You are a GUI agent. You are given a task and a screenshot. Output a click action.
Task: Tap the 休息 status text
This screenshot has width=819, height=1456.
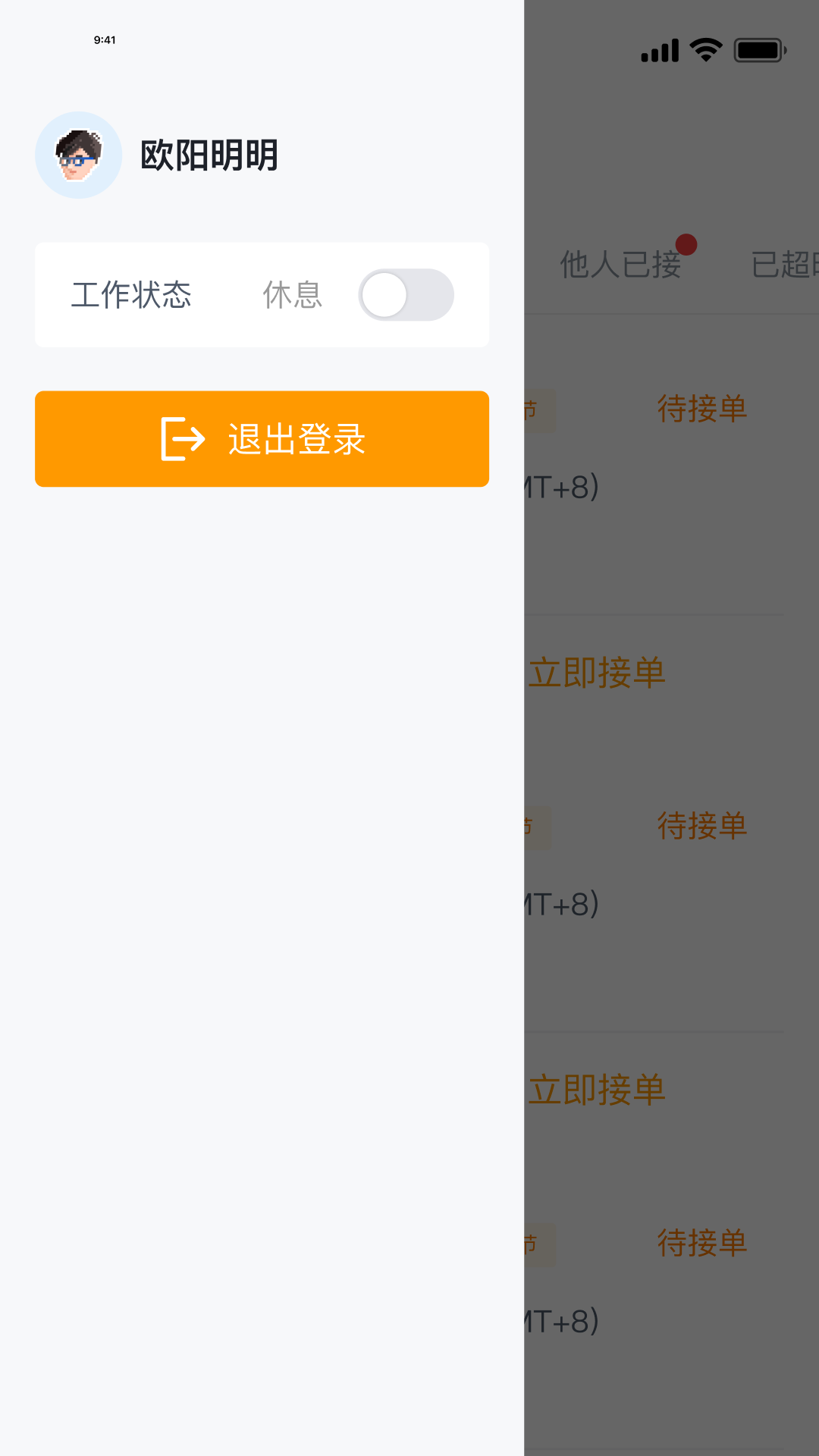(292, 294)
